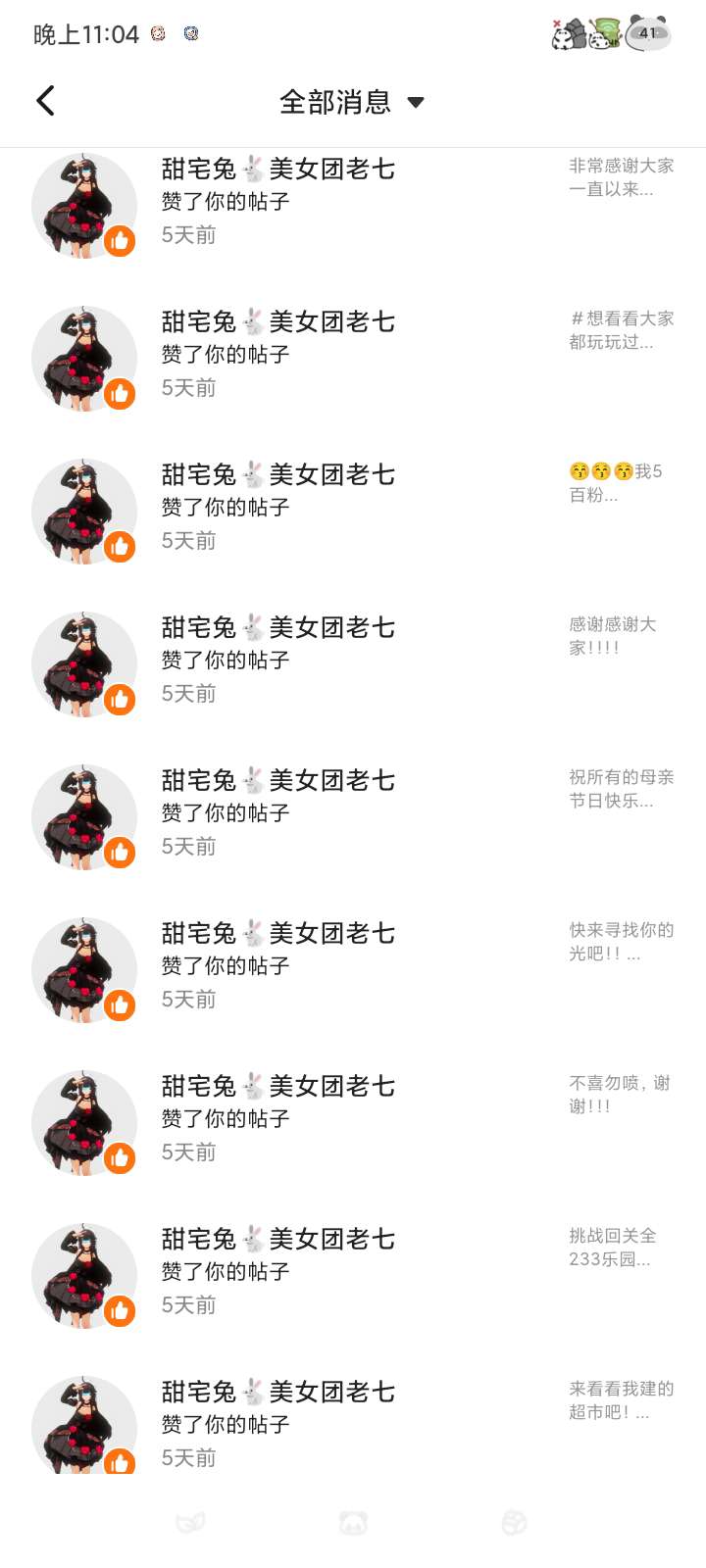Open the like notification for 感谢感谢大家!!!!
706x1568 pixels.
pyautogui.click(x=353, y=661)
